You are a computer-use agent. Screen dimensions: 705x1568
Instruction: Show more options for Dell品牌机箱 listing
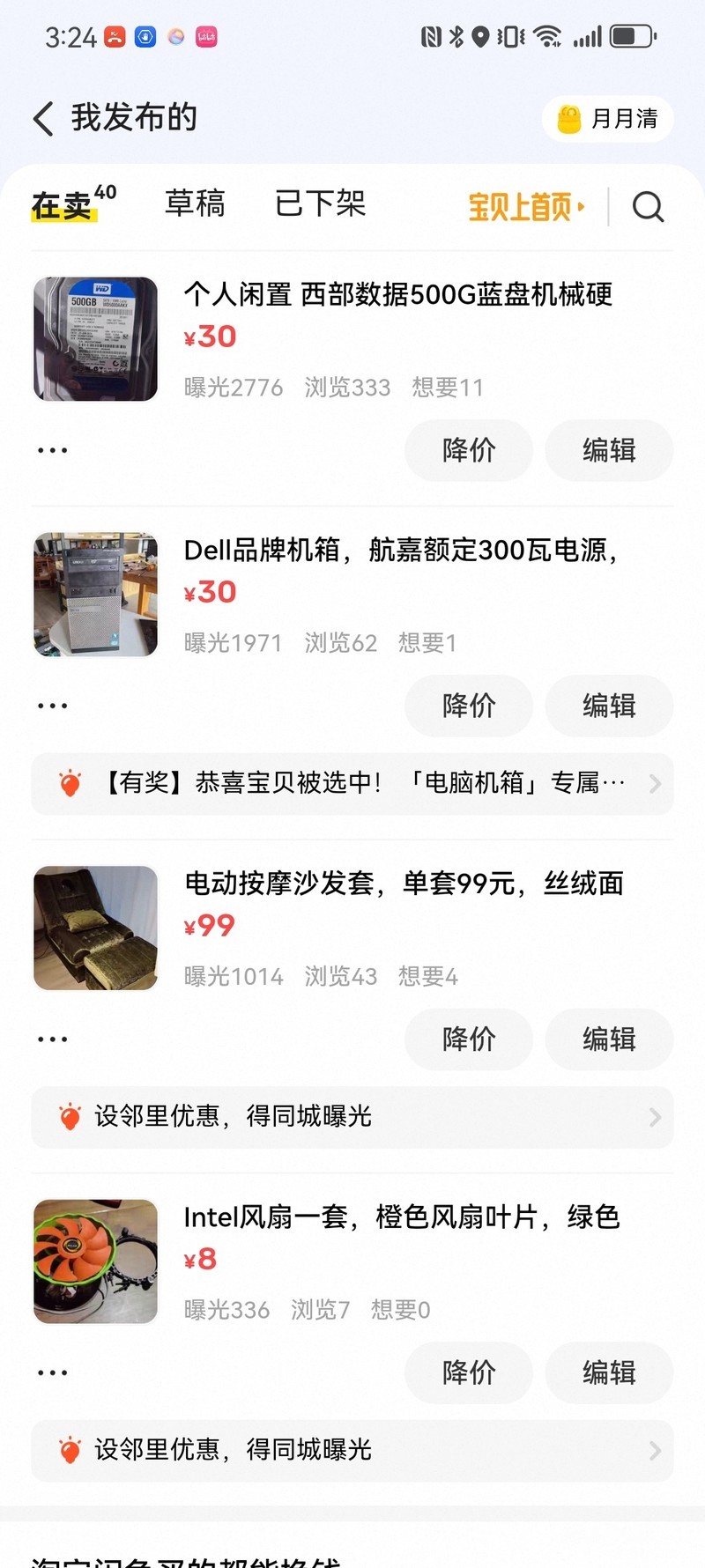[53, 706]
